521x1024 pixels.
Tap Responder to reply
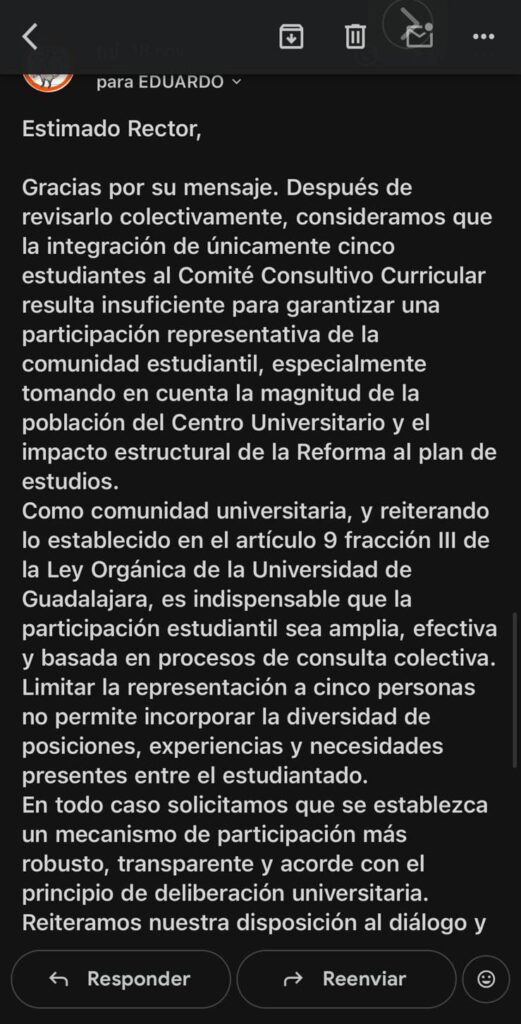[121, 979]
